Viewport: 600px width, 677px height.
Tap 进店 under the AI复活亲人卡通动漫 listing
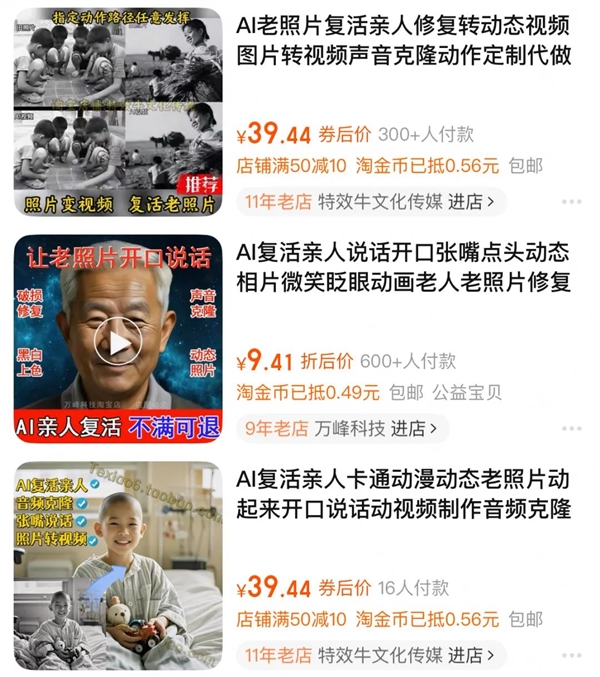pyautogui.click(x=471, y=656)
